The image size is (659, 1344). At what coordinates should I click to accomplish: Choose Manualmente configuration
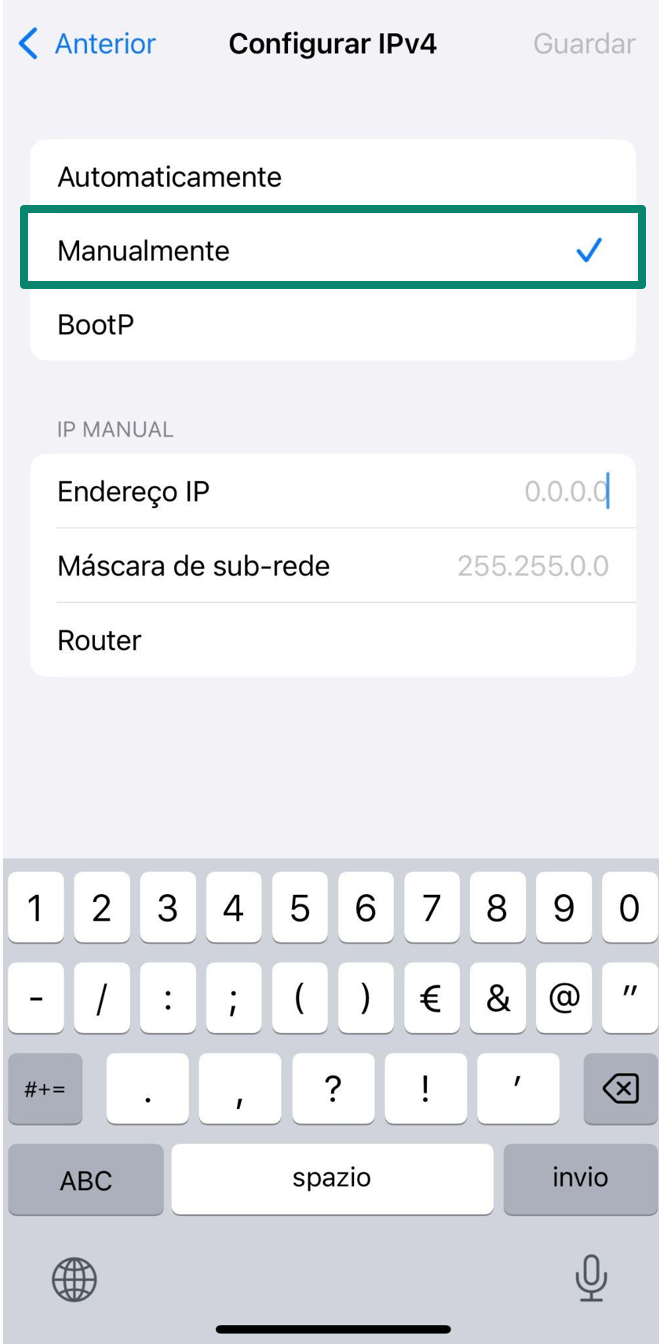click(332, 250)
